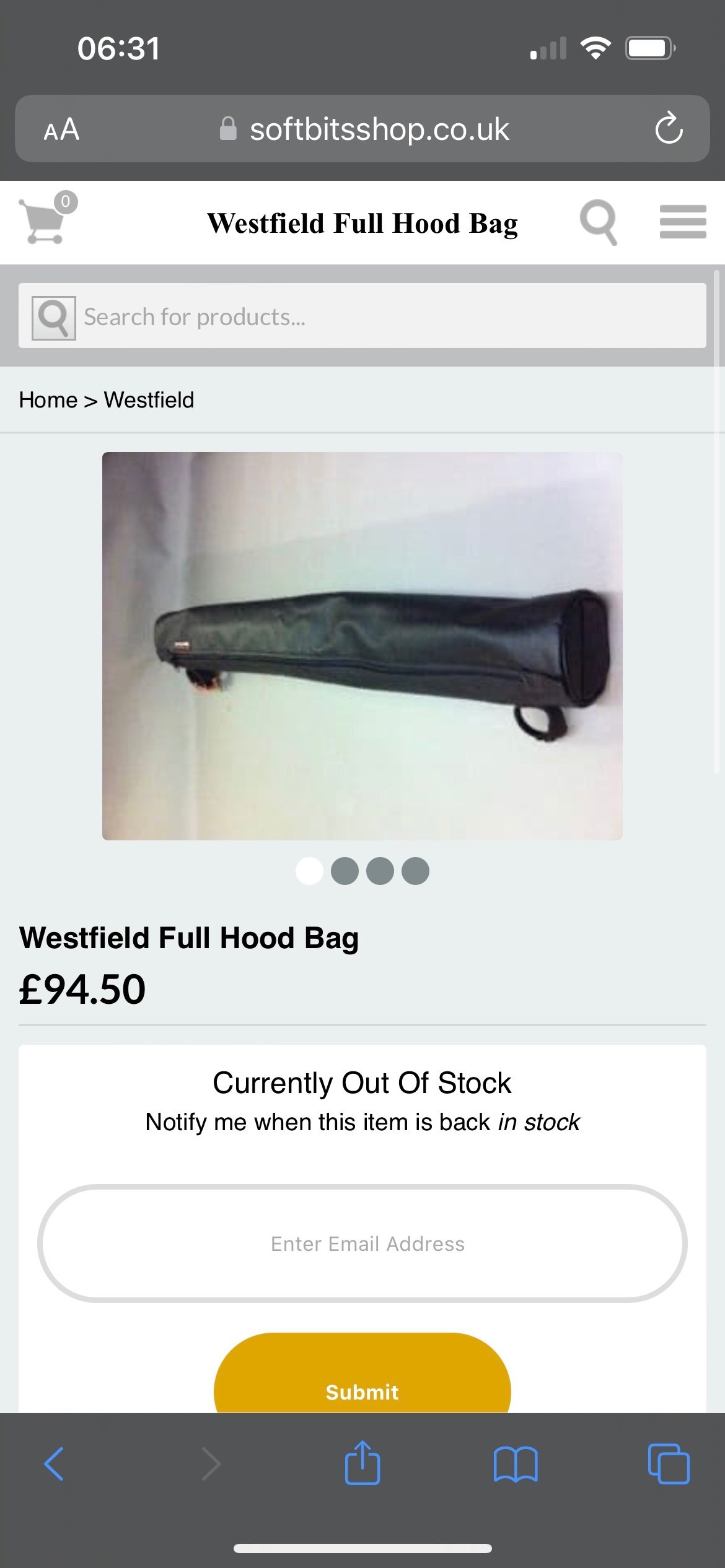
Task: Show the second product image dot
Action: pyautogui.click(x=345, y=871)
